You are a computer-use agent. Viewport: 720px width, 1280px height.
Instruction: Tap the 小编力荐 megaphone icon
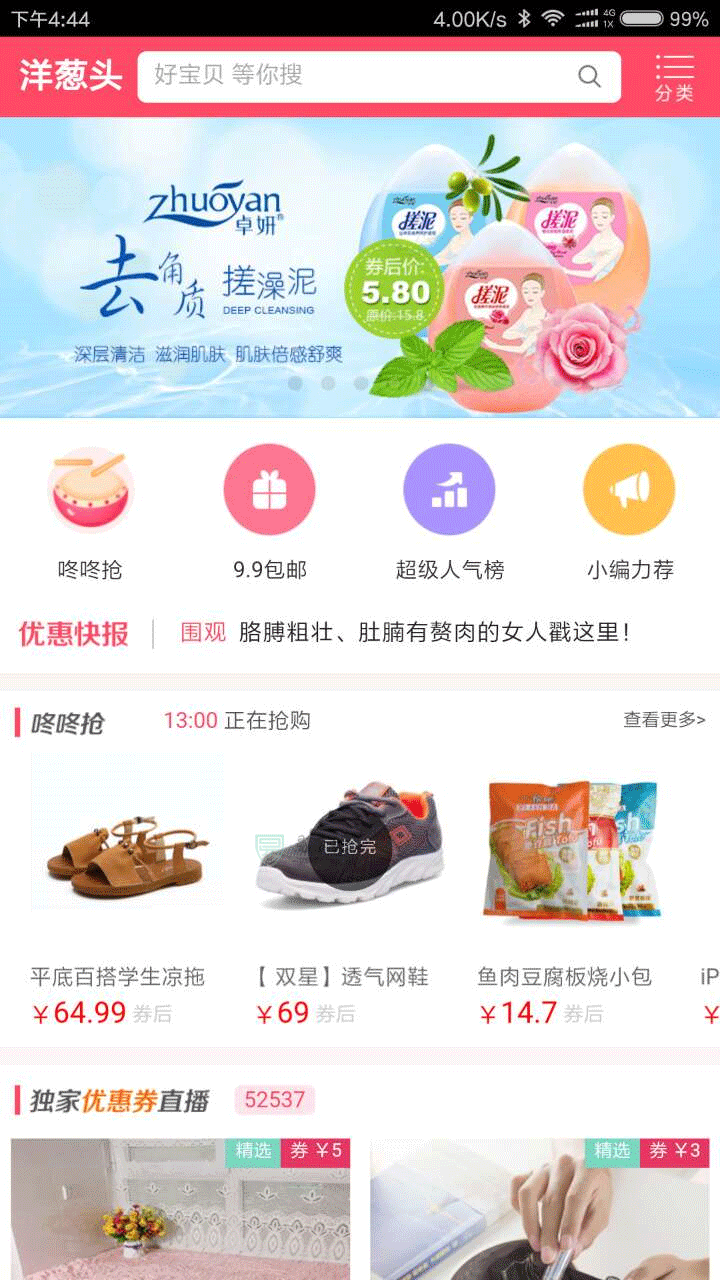(629, 490)
